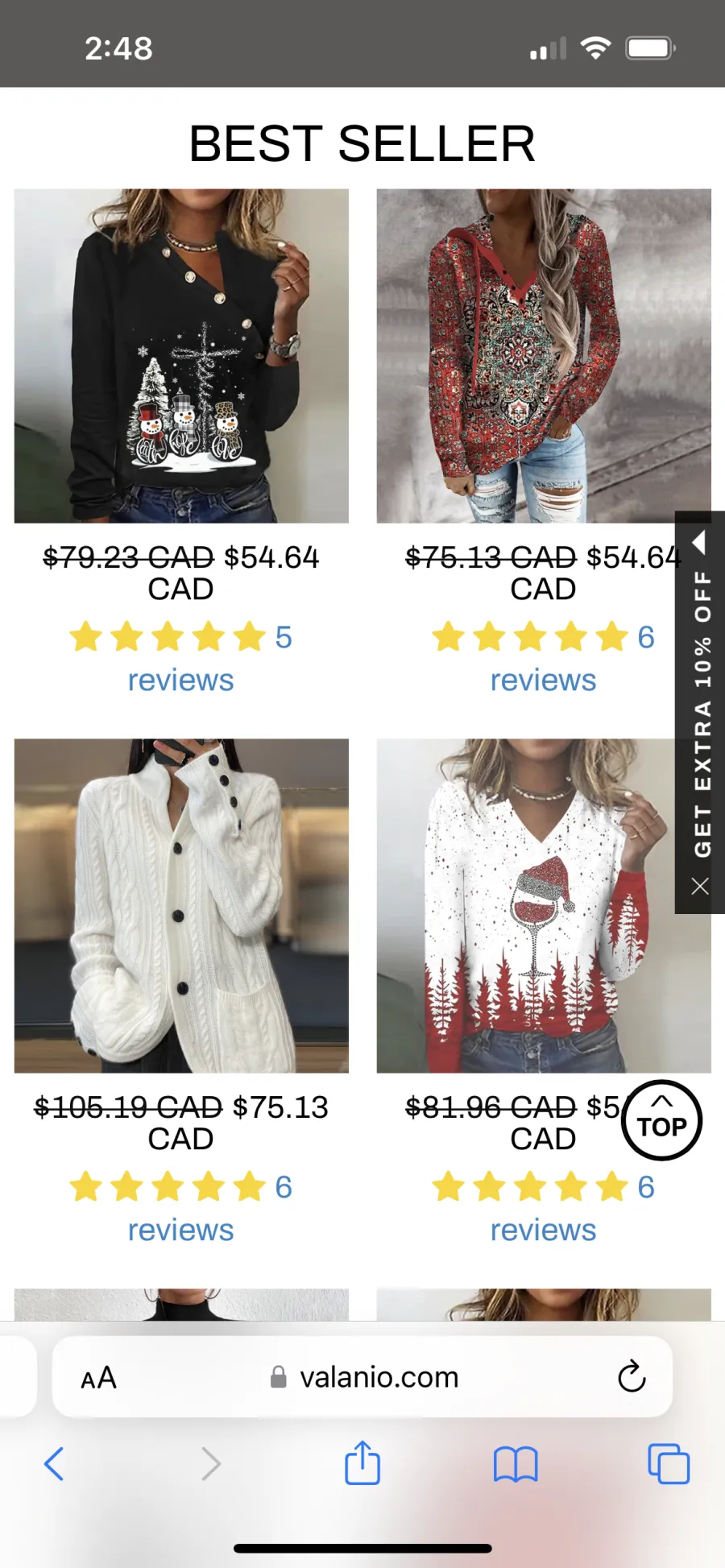View the 5 reviews of the snowman top
This screenshot has height=1568, width=725.
click(181, 659)
